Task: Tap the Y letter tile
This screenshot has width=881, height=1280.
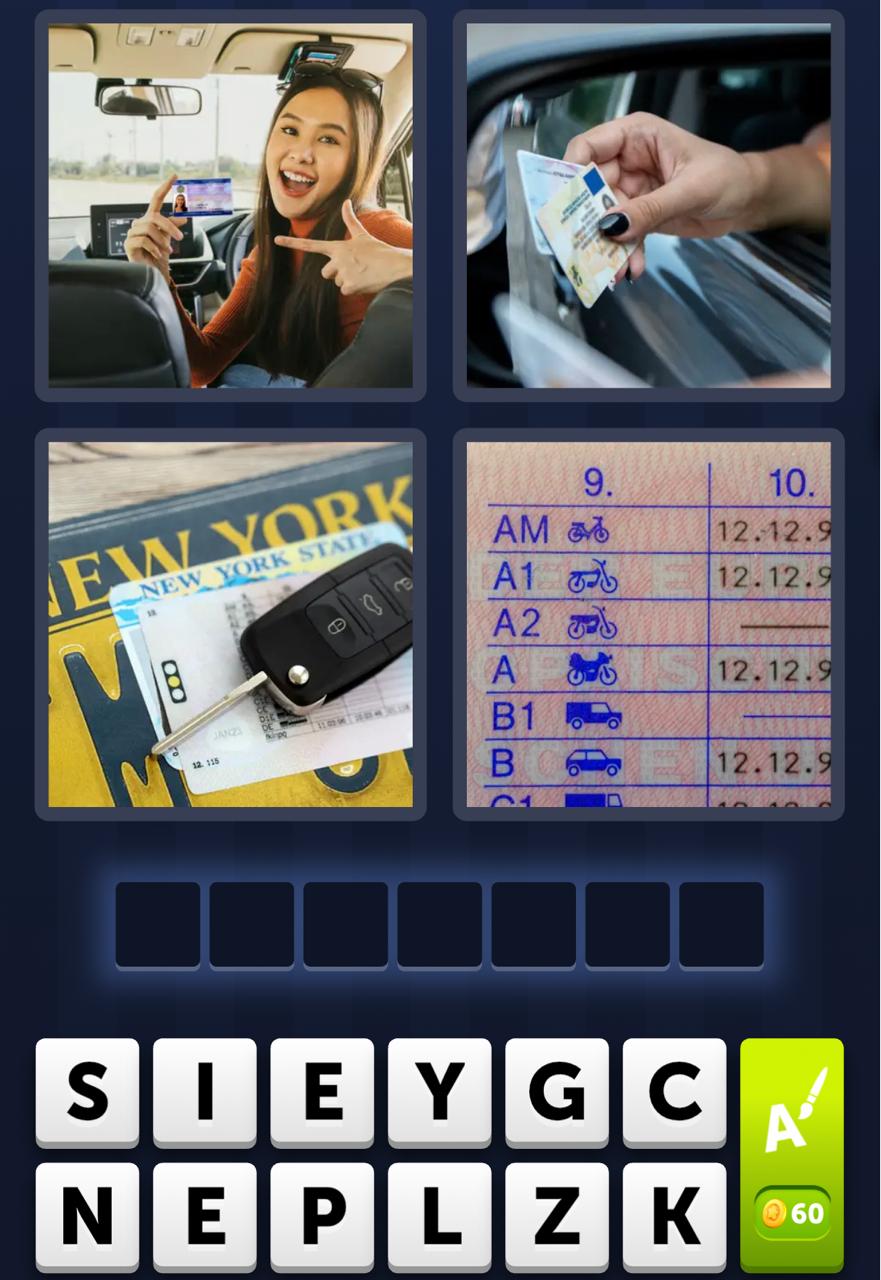Action: point(439,1091)
